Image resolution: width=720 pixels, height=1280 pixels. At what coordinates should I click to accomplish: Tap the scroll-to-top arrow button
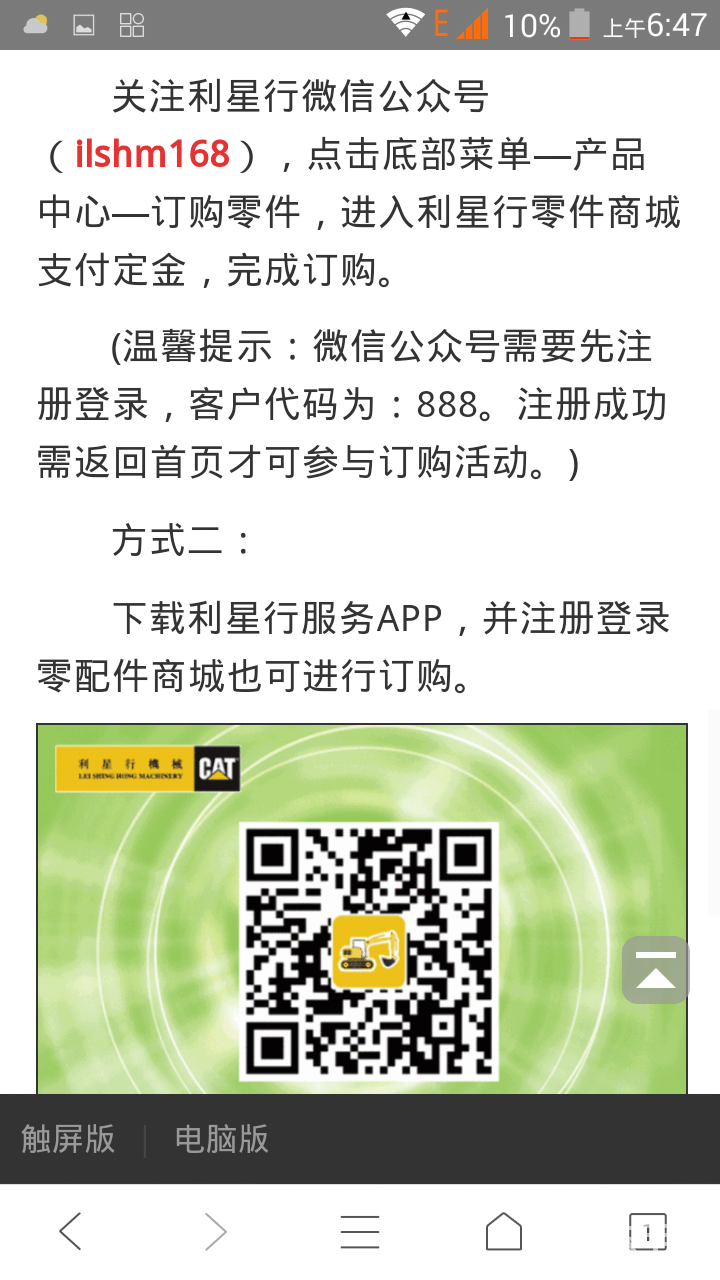pyautogui.click(x=656, y=970)
